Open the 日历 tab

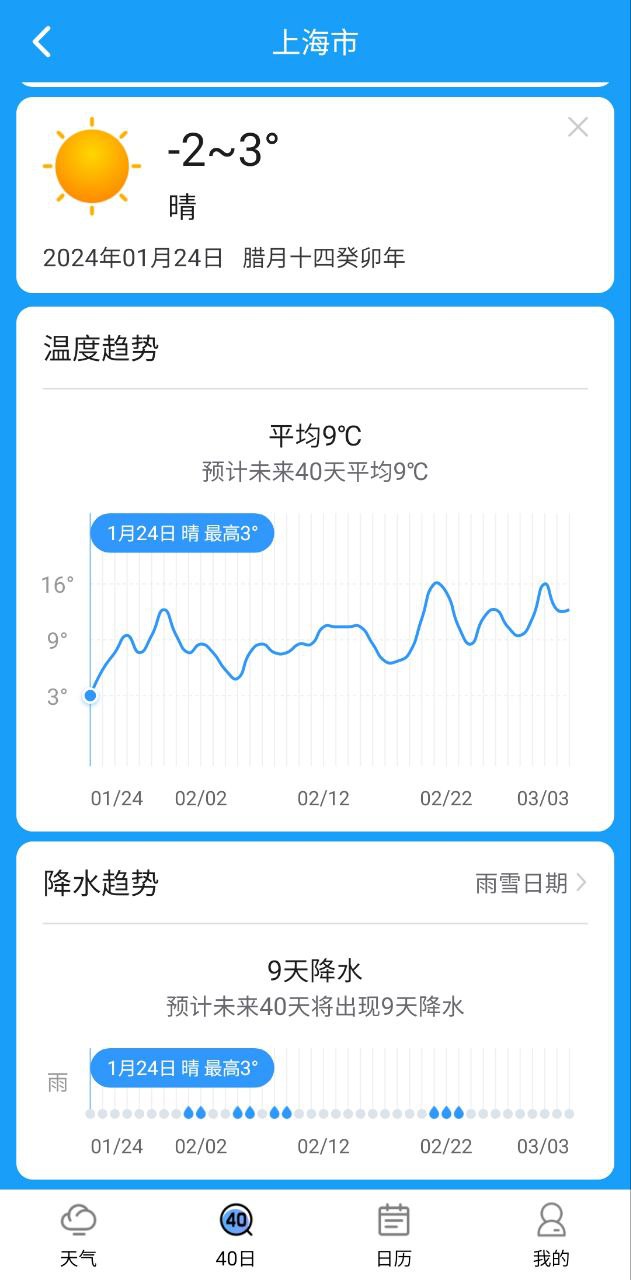point(393,1235)
